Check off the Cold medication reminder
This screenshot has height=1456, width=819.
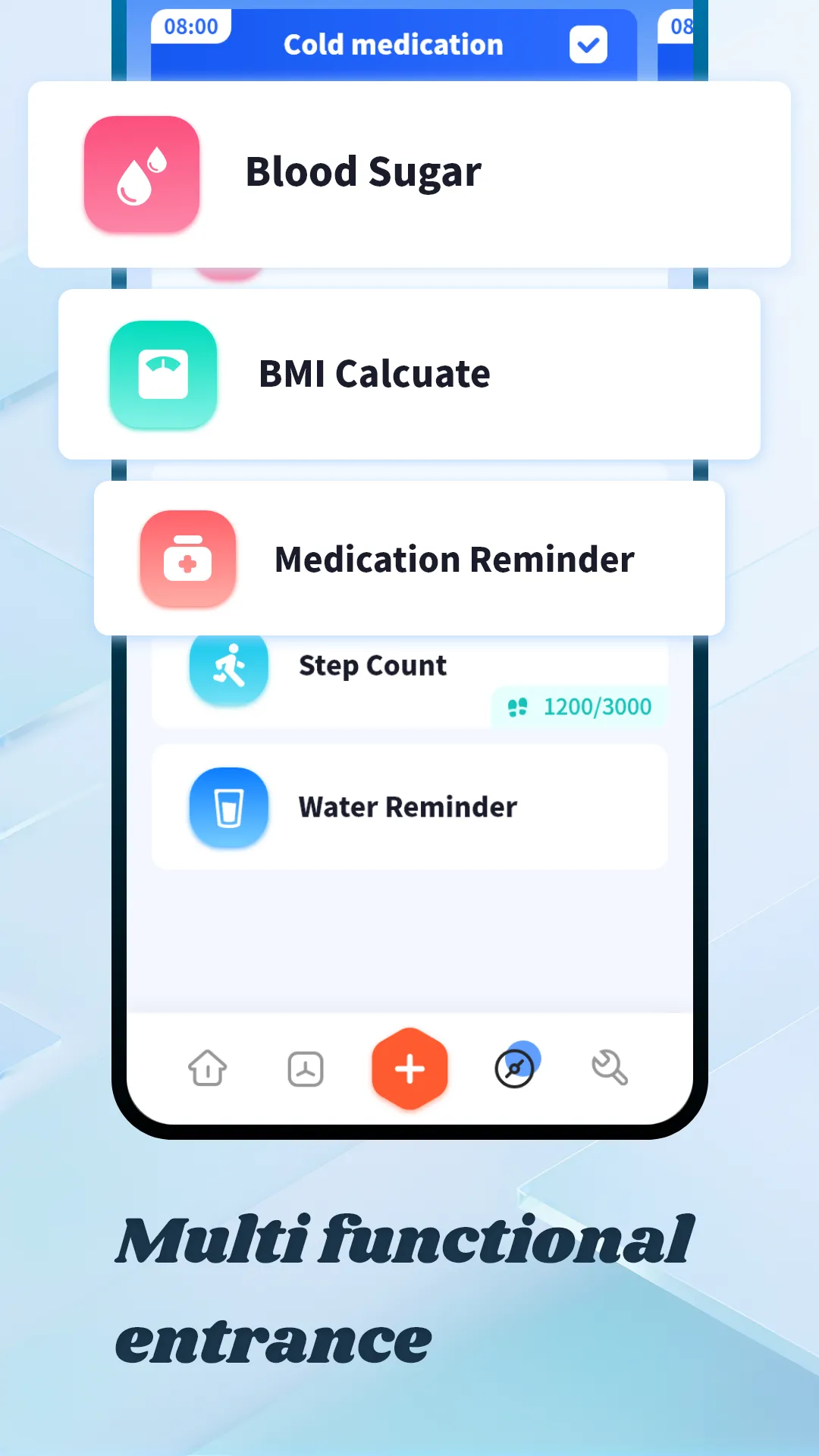tap(588, 44)
